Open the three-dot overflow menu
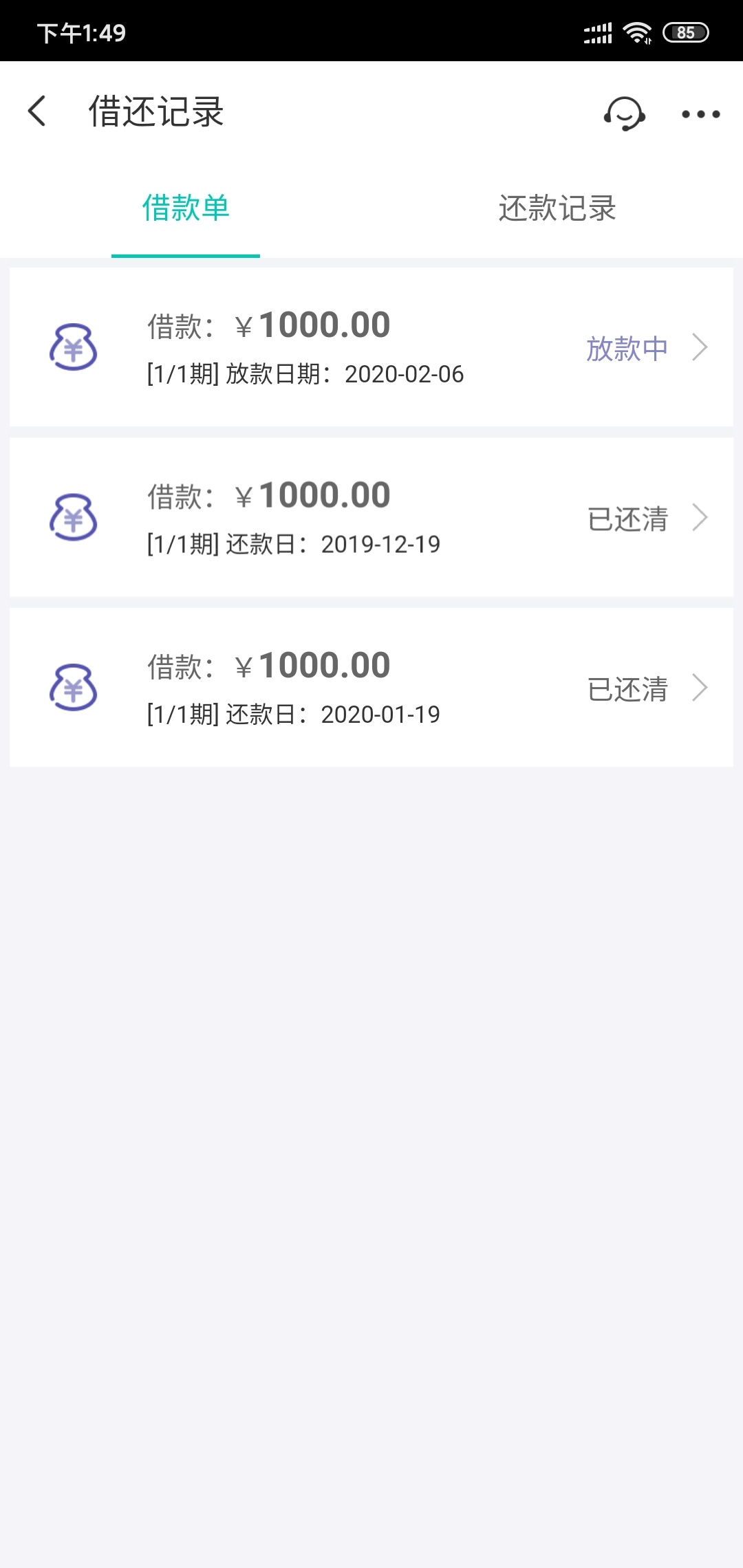This screenshot has height=1568, width=743. click(700, 114)
